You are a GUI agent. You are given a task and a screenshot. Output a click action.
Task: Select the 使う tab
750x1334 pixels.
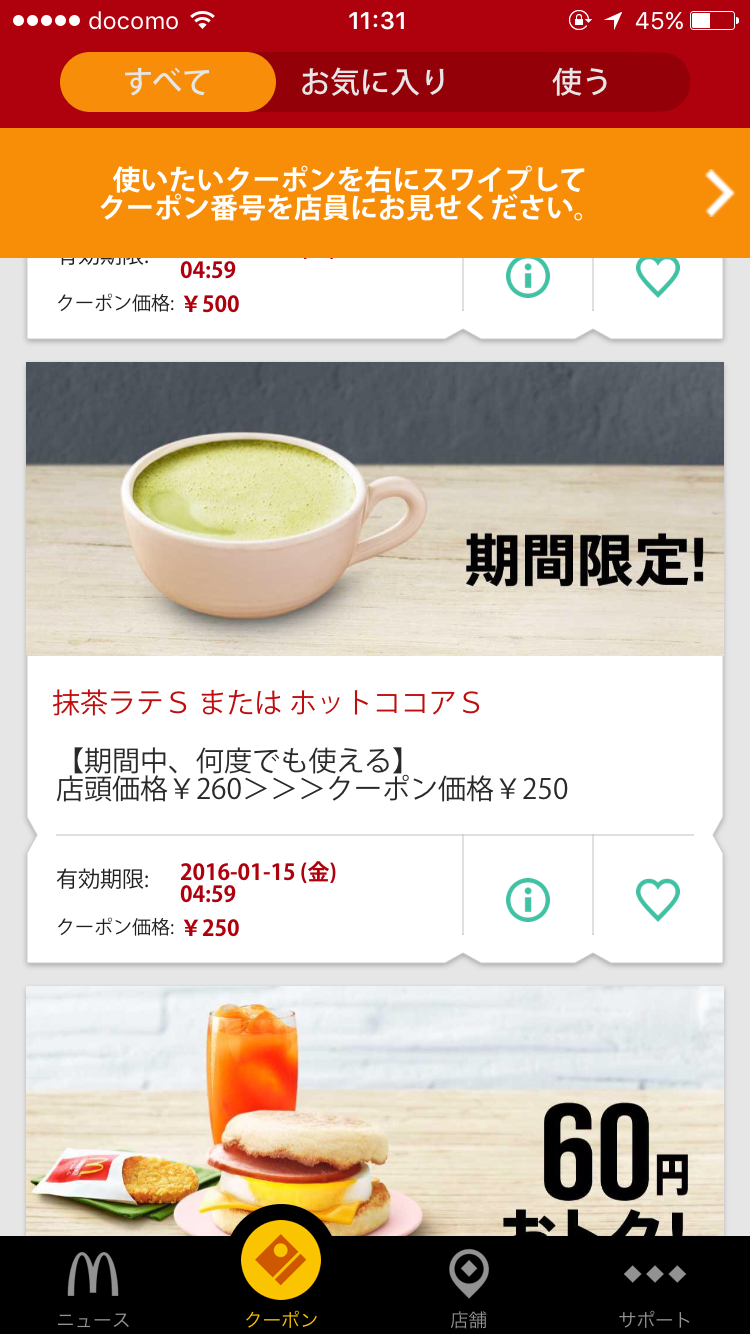581,82
